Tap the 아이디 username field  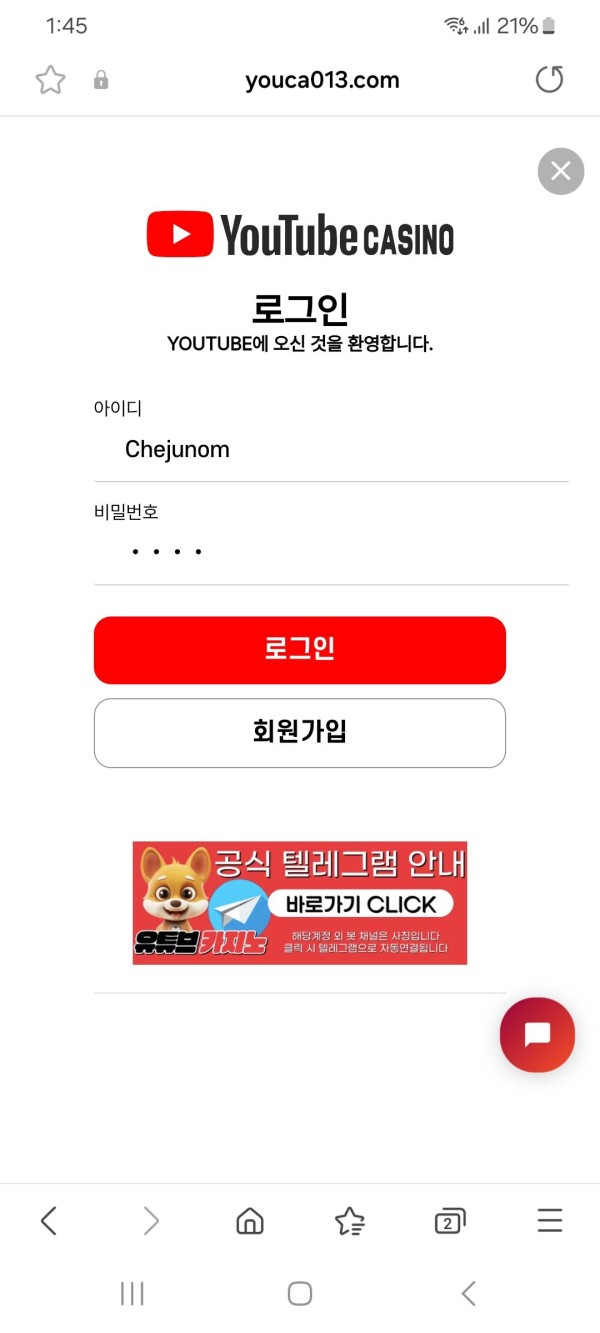click(x=330, y=450)
